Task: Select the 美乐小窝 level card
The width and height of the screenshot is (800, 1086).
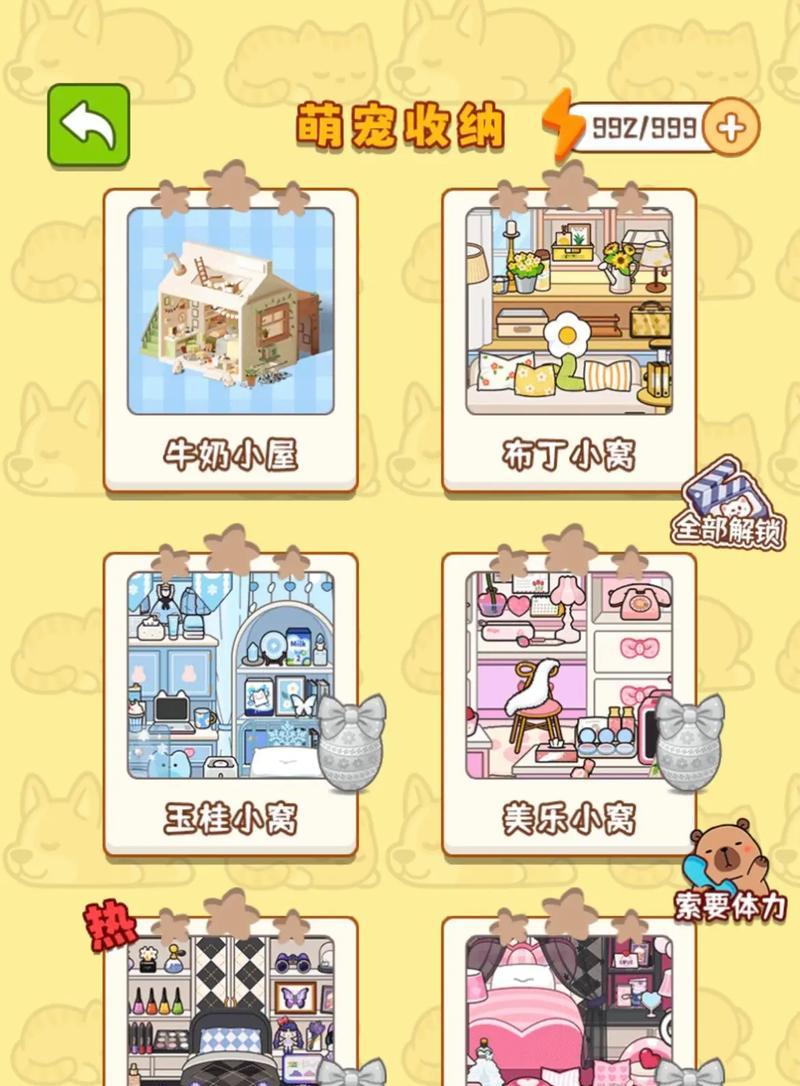Action: pyautogui.click(x=569, y=703)
